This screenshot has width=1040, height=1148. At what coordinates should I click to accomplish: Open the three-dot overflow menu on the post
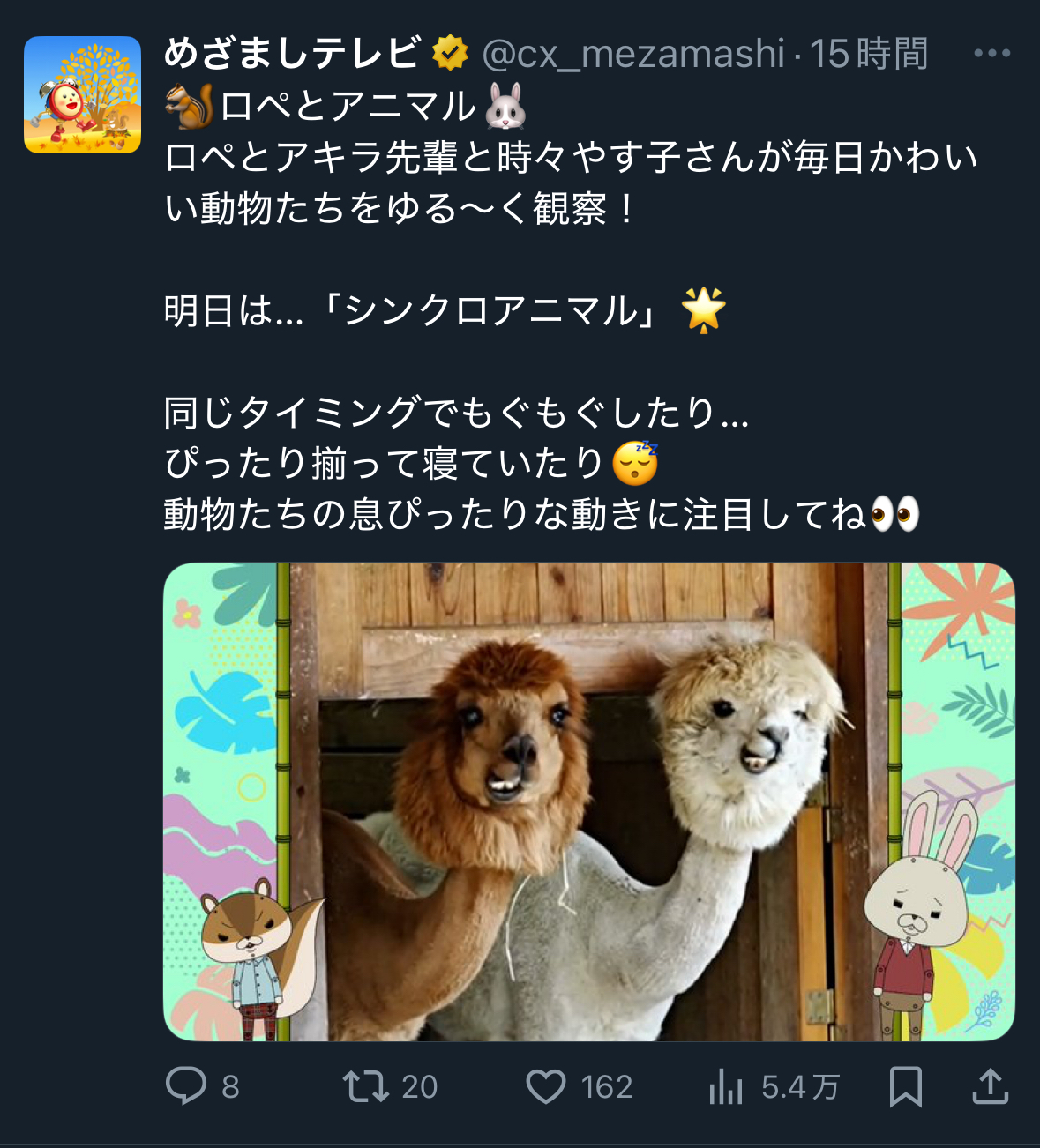991,53
